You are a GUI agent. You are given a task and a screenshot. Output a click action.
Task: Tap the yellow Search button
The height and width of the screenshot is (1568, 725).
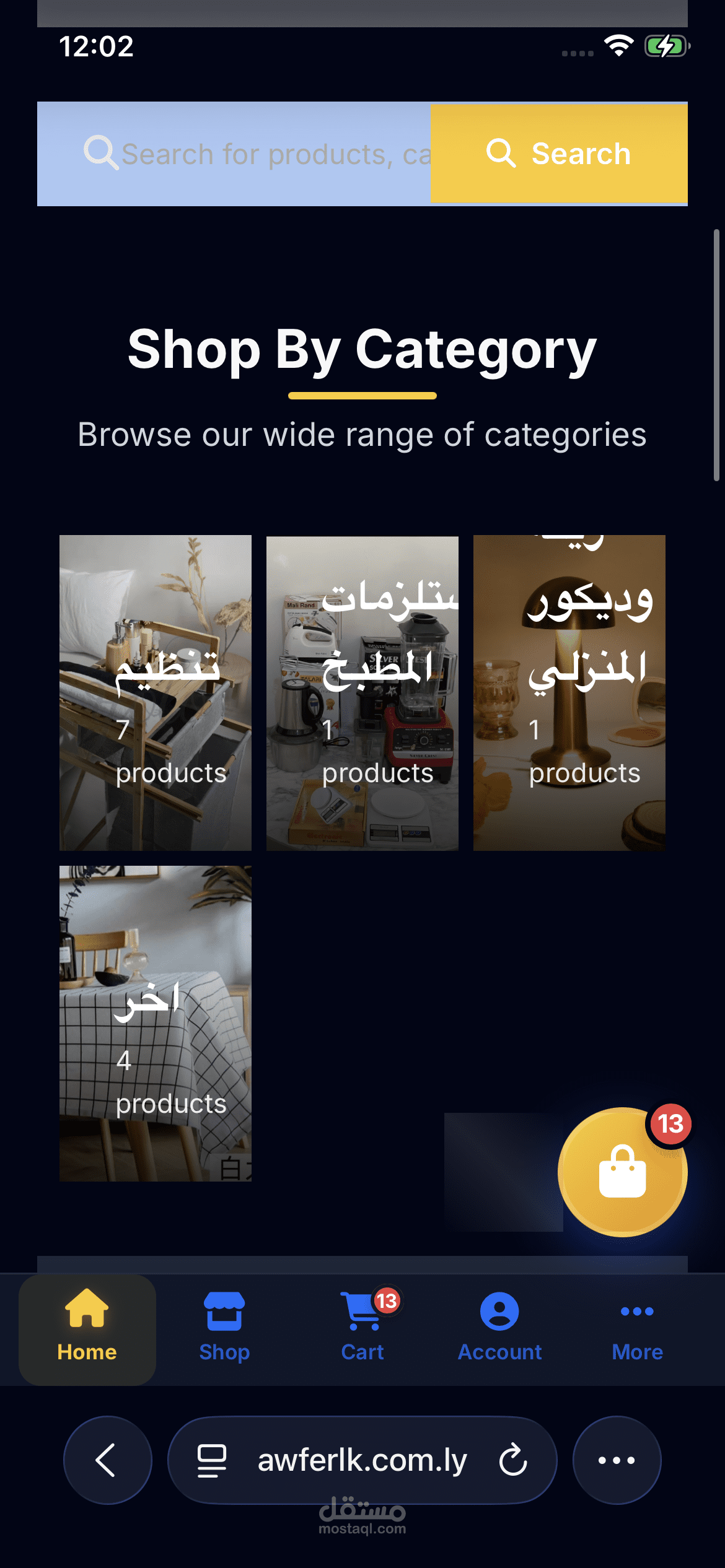pyautogui.click(x=559, y=154)
